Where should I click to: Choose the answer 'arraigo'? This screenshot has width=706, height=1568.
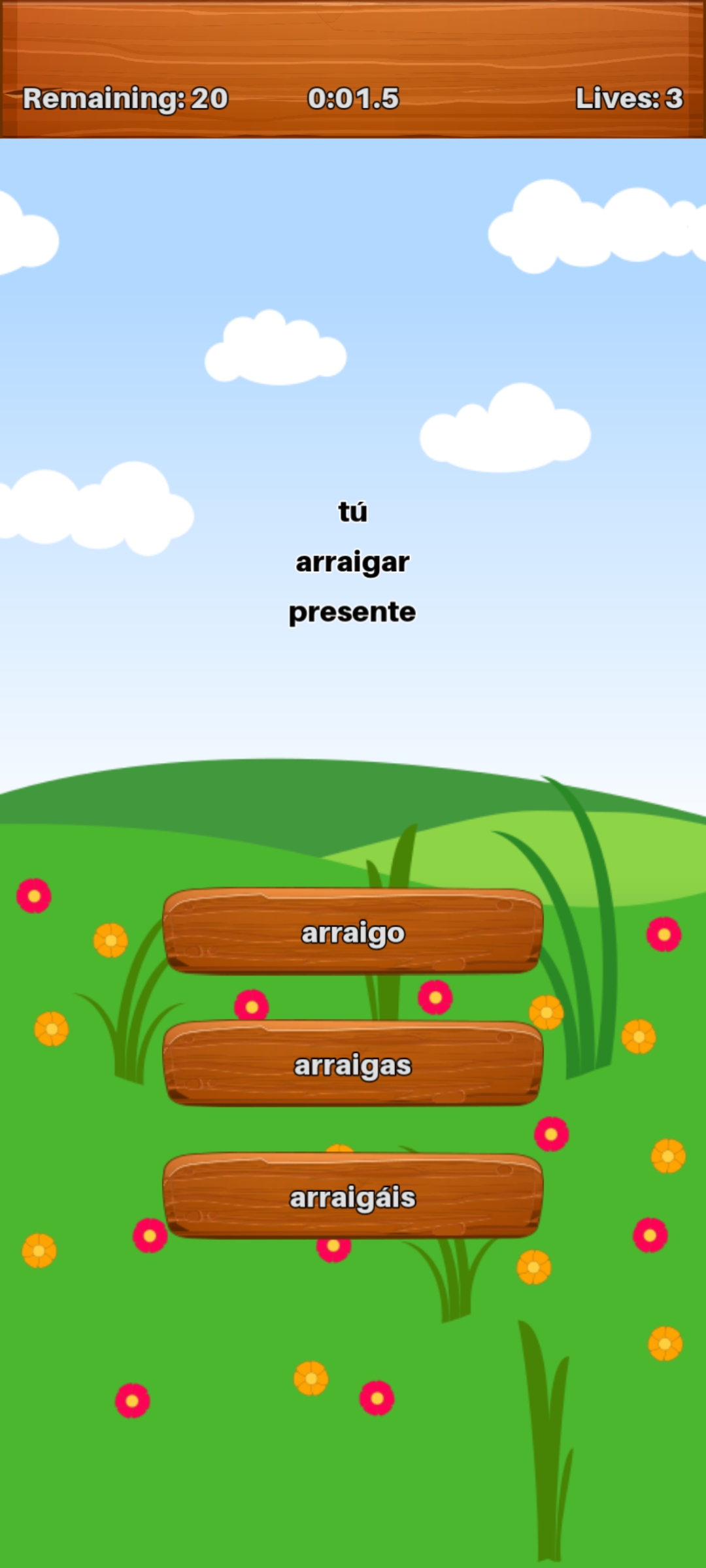(x=353, y=932)
